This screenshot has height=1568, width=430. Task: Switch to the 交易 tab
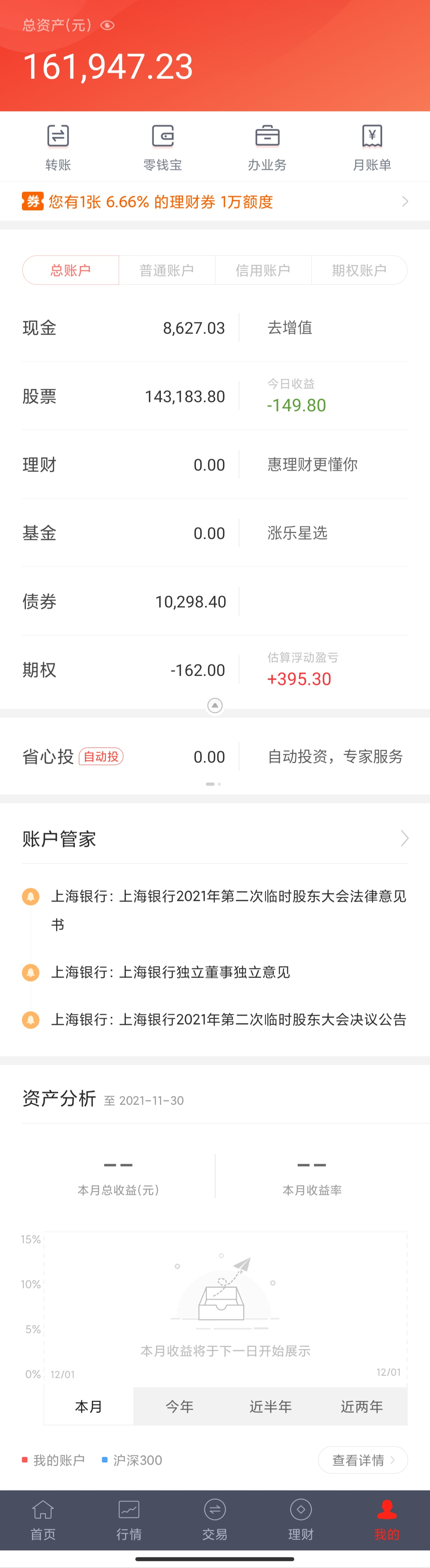click(215, 1519)
